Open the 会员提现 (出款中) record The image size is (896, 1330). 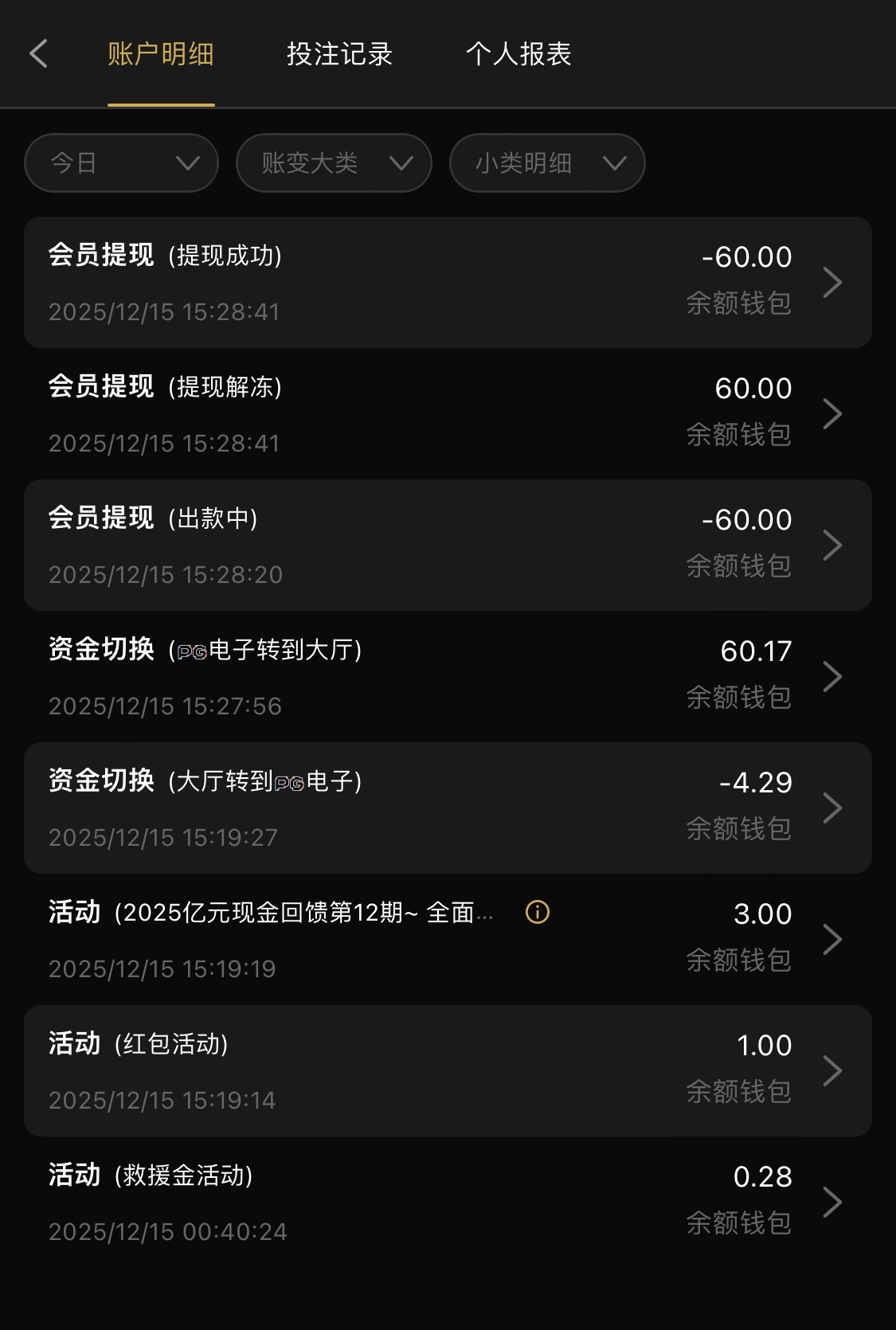[x=448, y=545]
